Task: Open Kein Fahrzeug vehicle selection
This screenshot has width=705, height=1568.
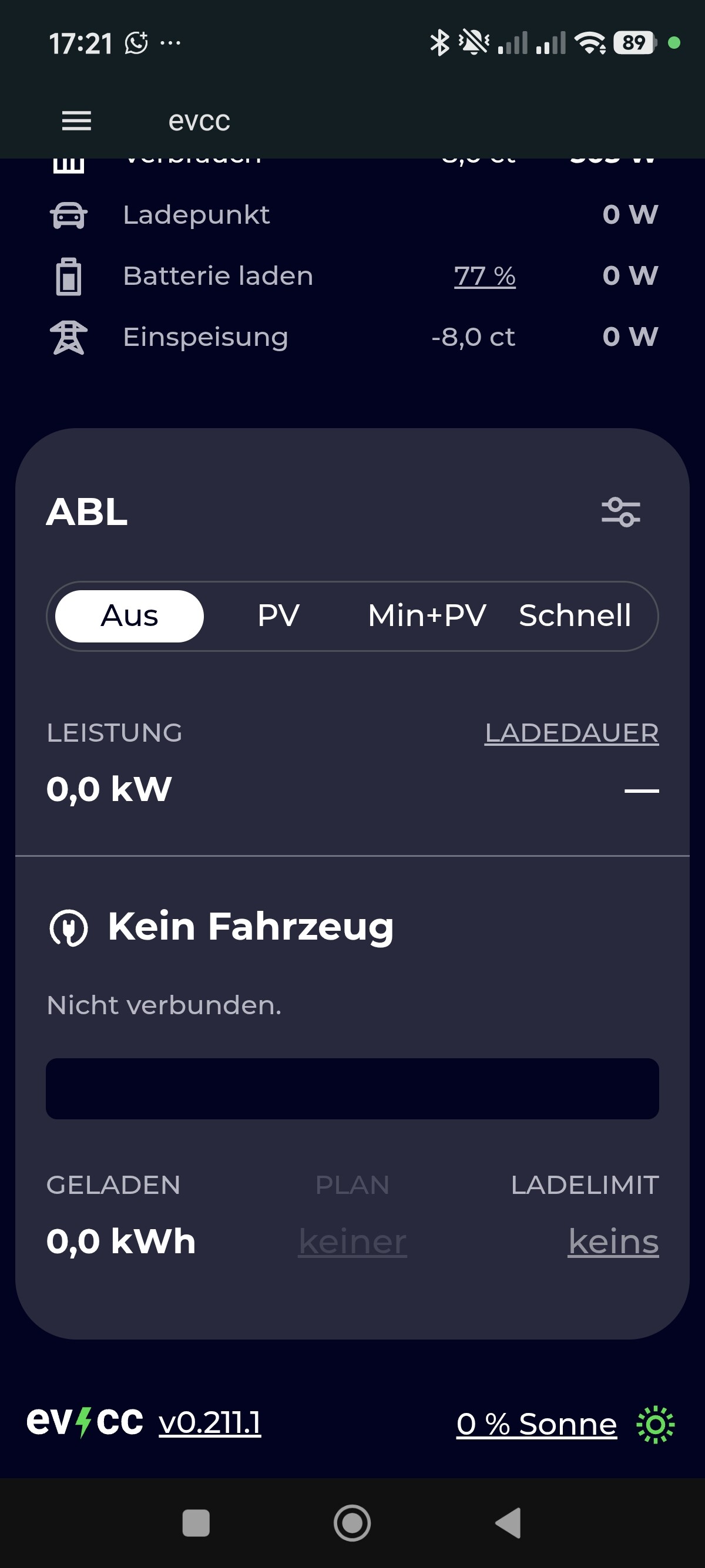Action: tap(250, 927)
